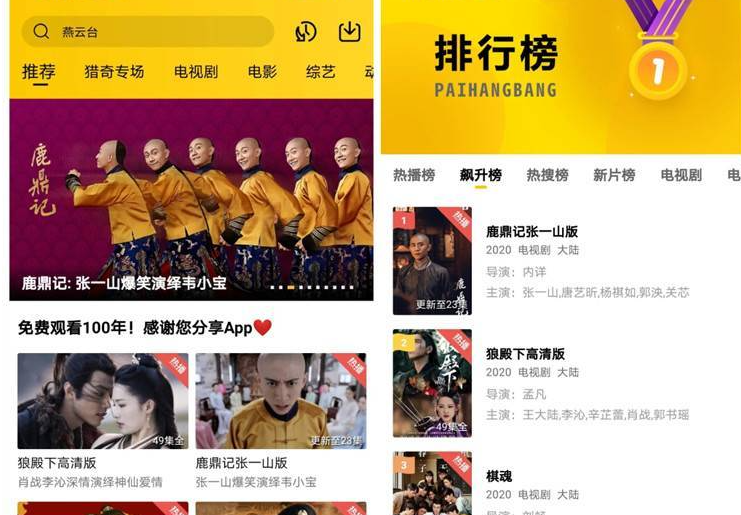741x515 pixels.
Task: Select the 飙升榜 ranking tab
Action: point(481,175)
